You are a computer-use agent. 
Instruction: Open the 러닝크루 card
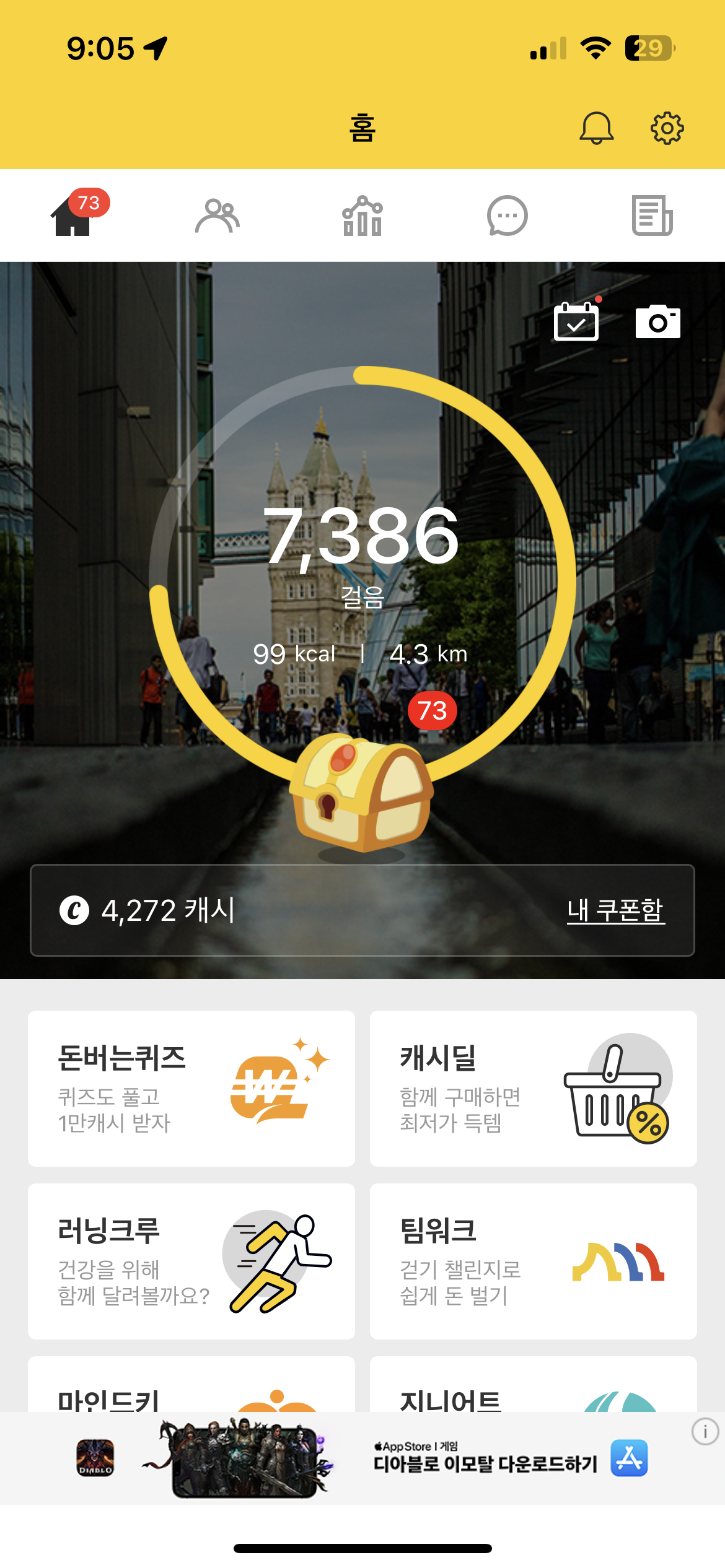point(191,1261)
